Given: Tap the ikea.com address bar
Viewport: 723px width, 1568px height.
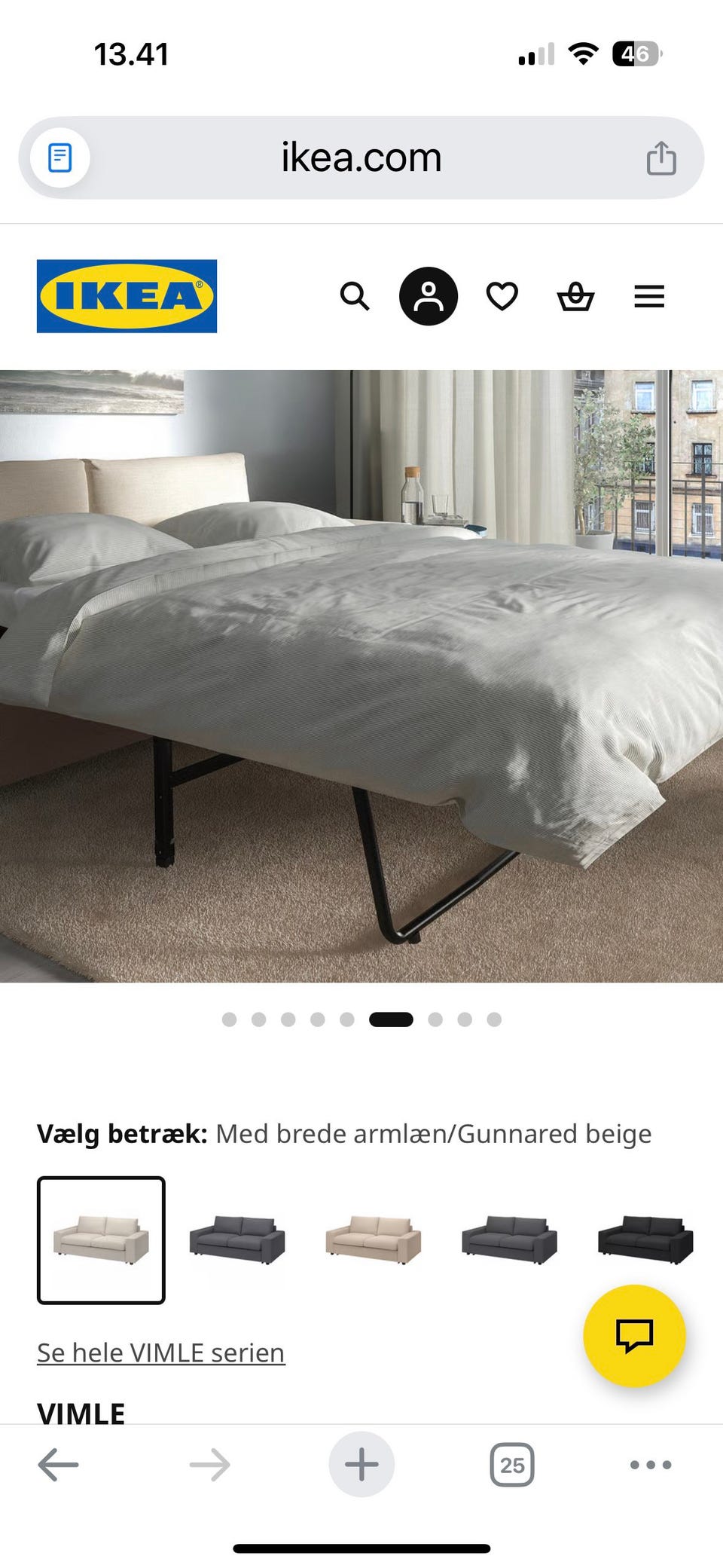Looking at the screenshot, I should click(360, 157).
